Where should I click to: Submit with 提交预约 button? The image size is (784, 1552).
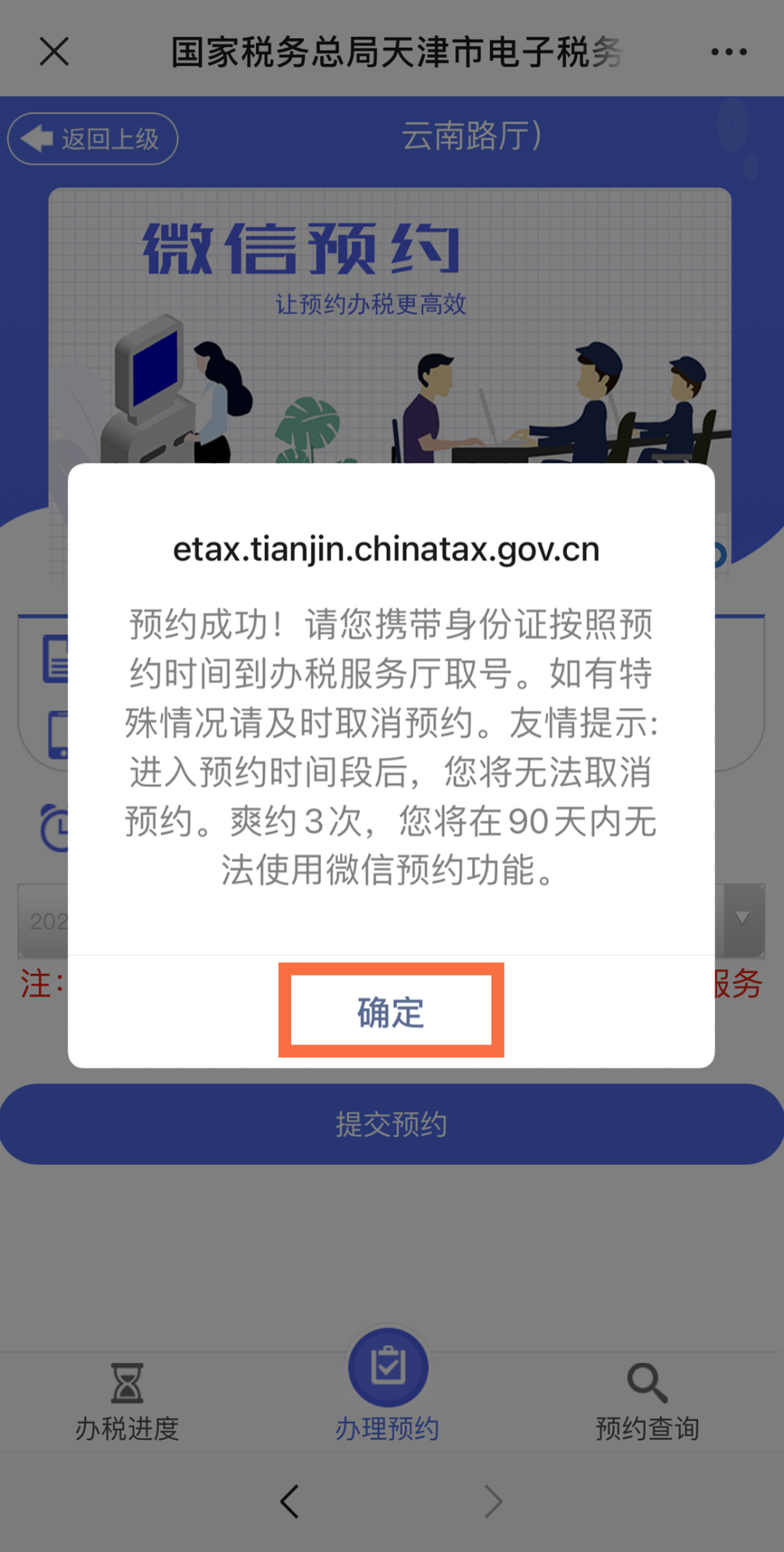point(392,1124)
